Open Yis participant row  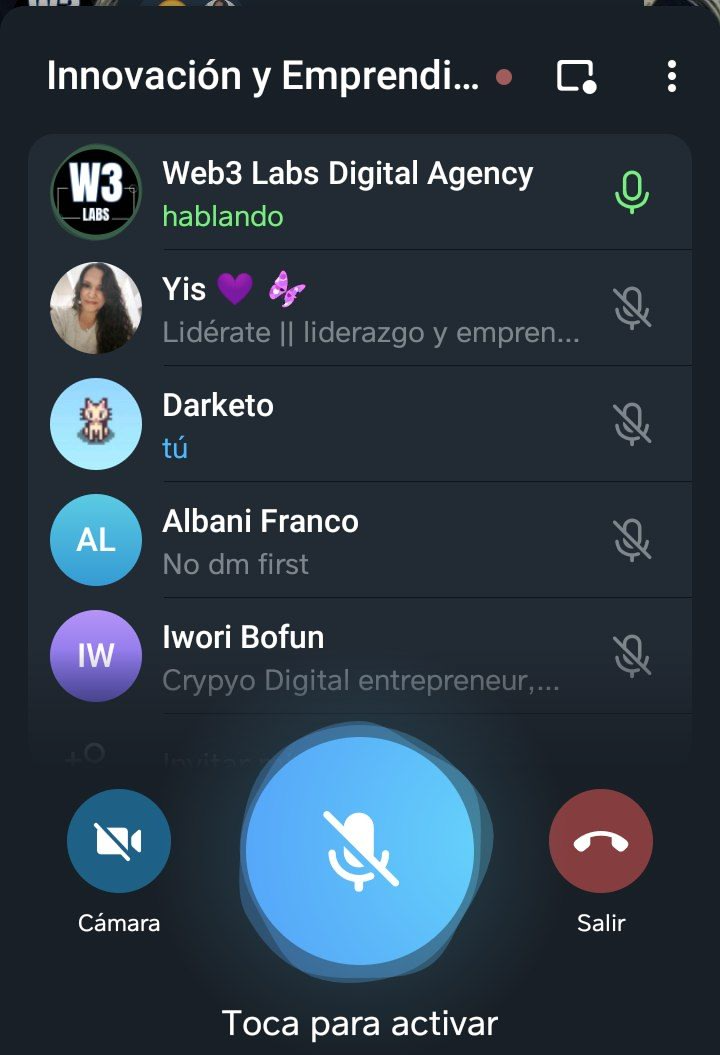(x=360, y=309)
